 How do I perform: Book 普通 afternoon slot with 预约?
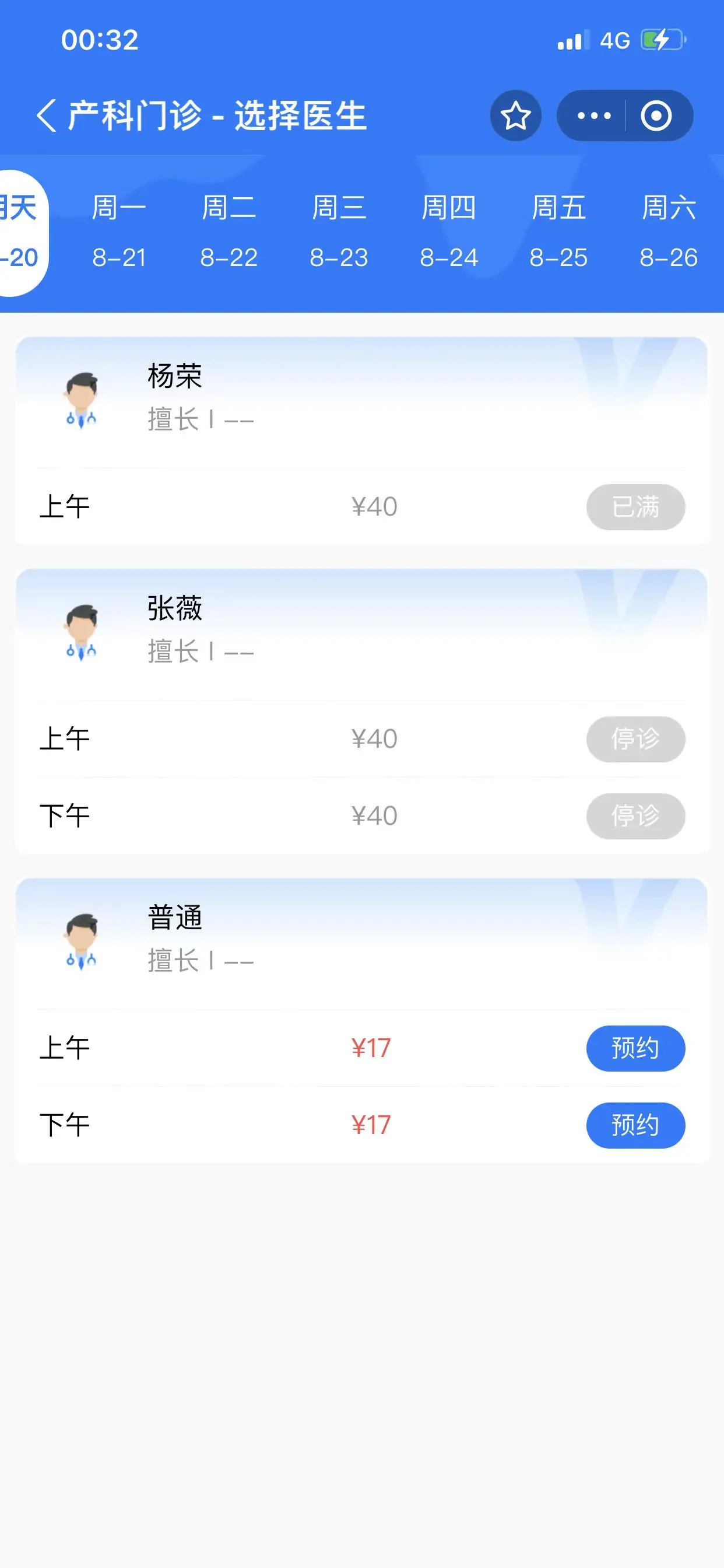coord(635,1125)
